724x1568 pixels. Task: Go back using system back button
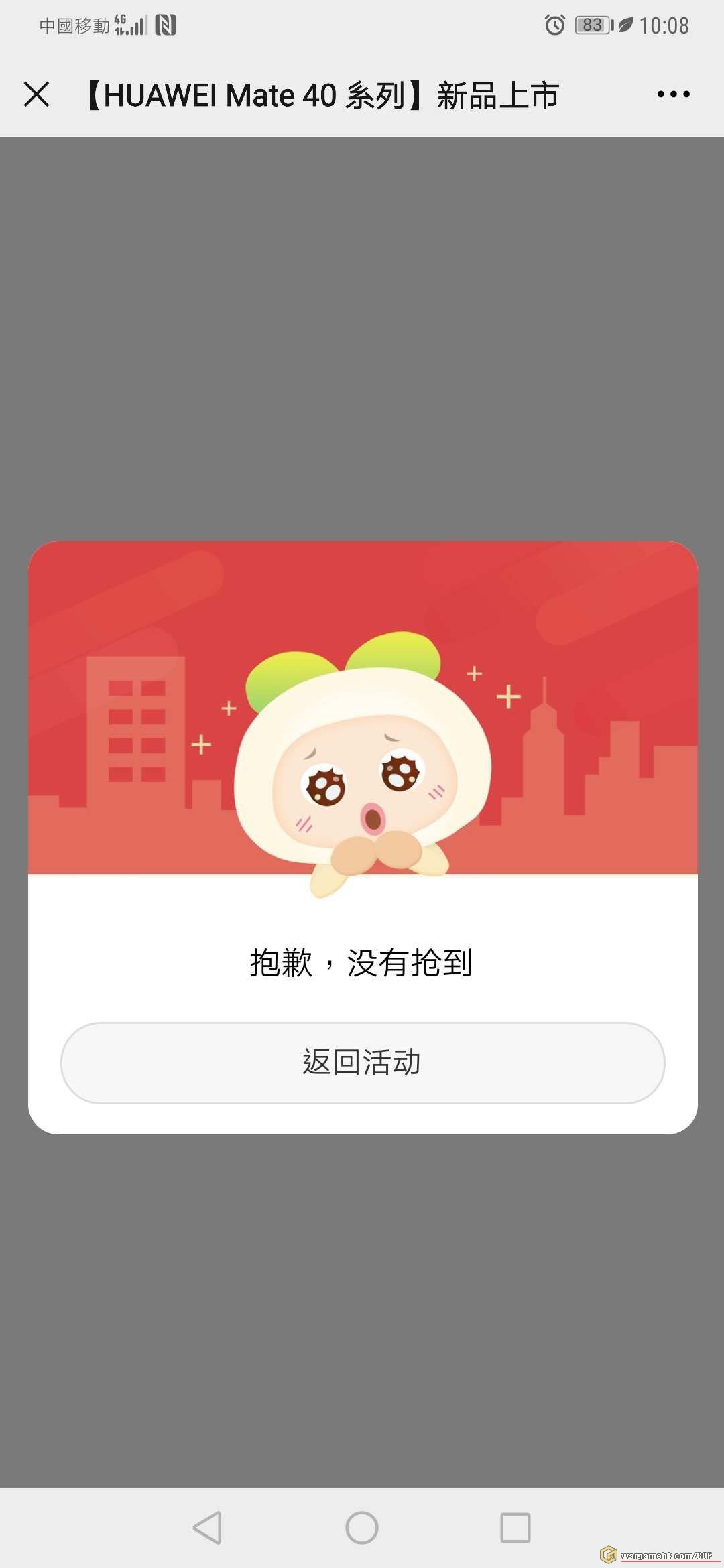tap(207, 1527)
